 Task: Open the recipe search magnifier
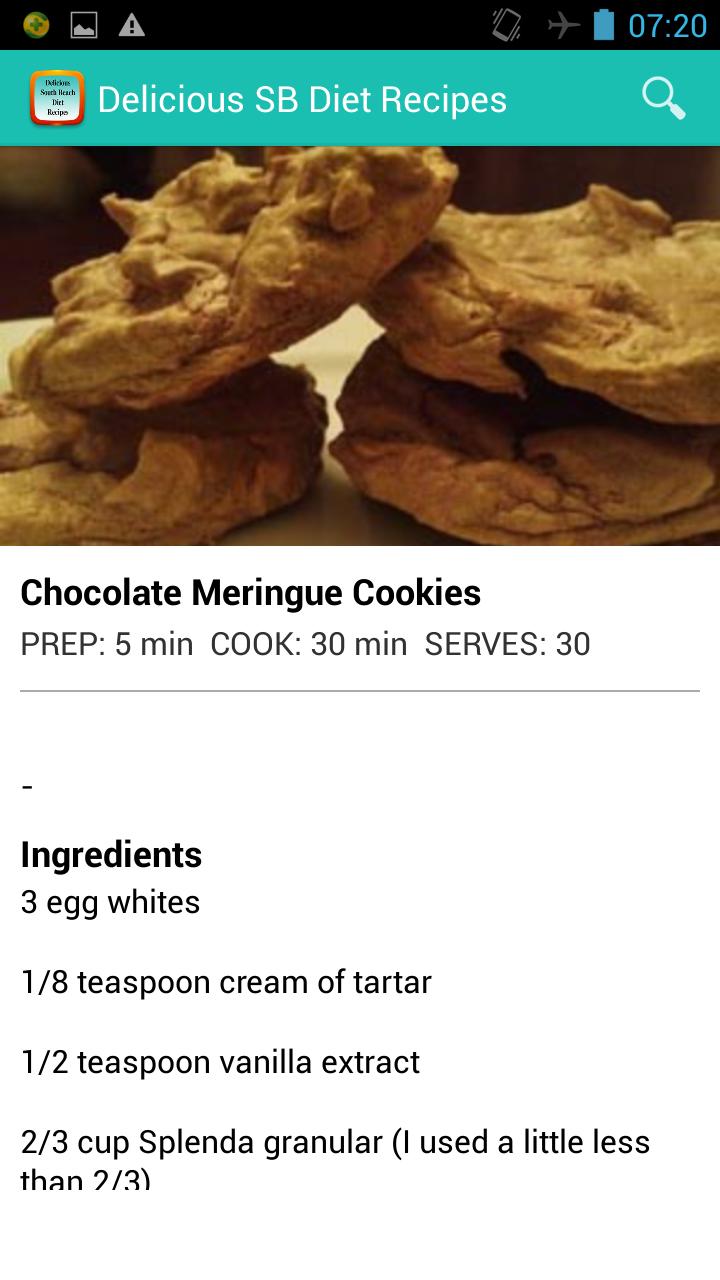[x=662, y=99]
